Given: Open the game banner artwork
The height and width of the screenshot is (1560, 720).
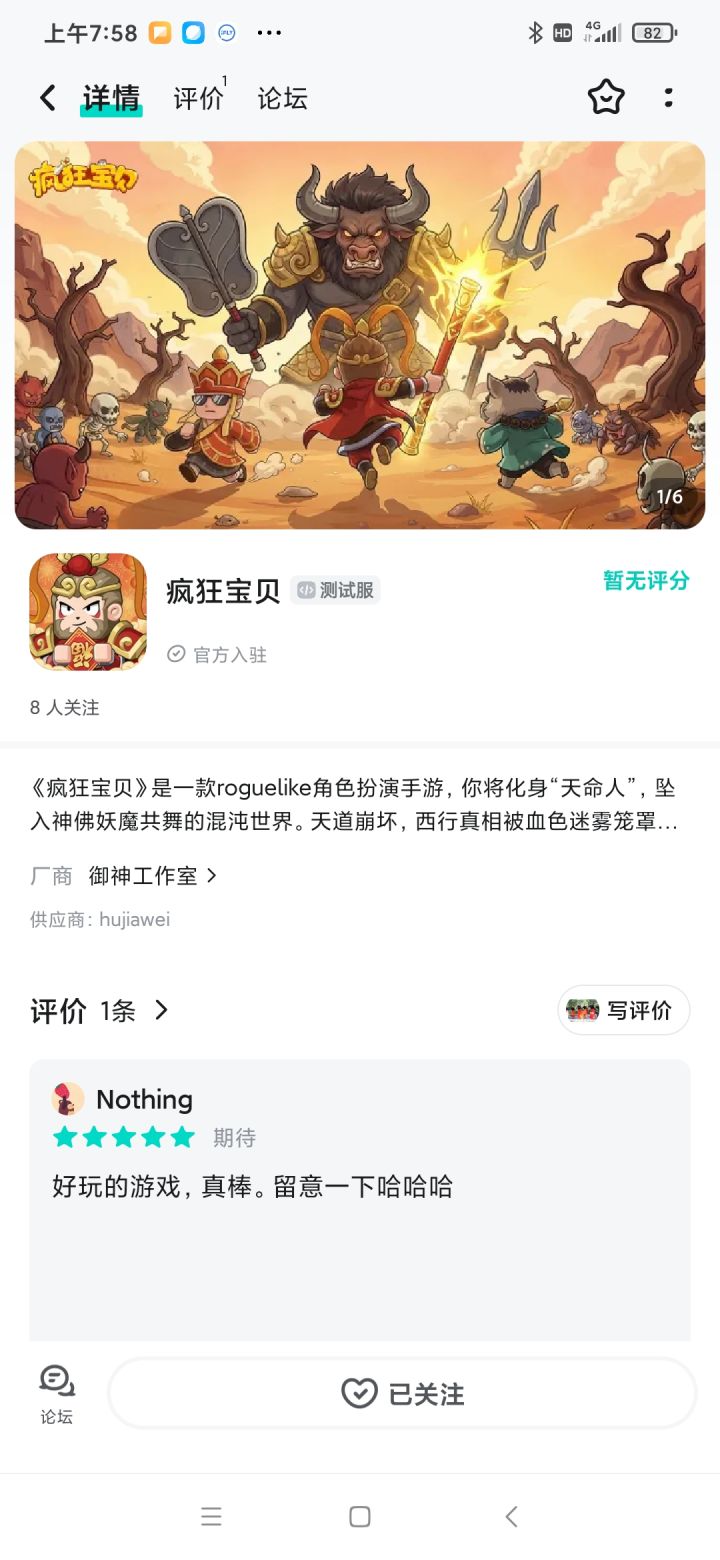Looking at the screenshot, I should pyautogui.click(x=360, y=335).
